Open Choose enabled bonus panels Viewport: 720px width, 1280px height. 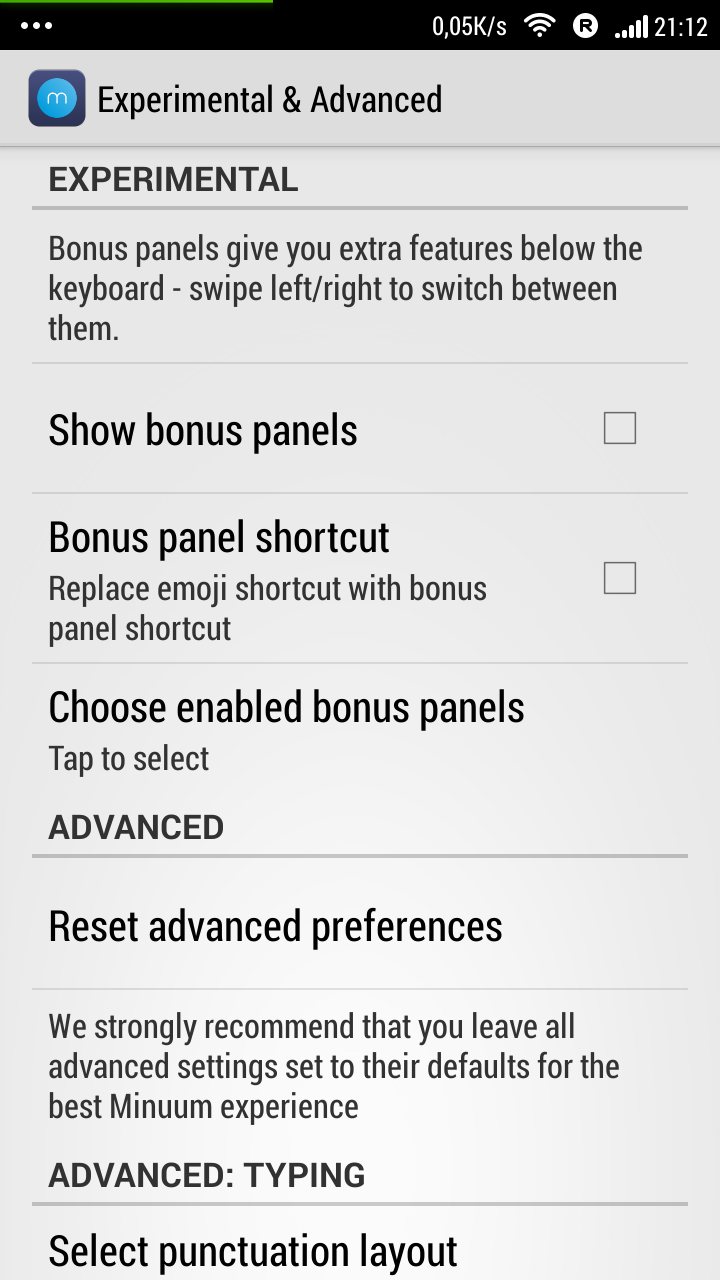(x=287, y=730)
